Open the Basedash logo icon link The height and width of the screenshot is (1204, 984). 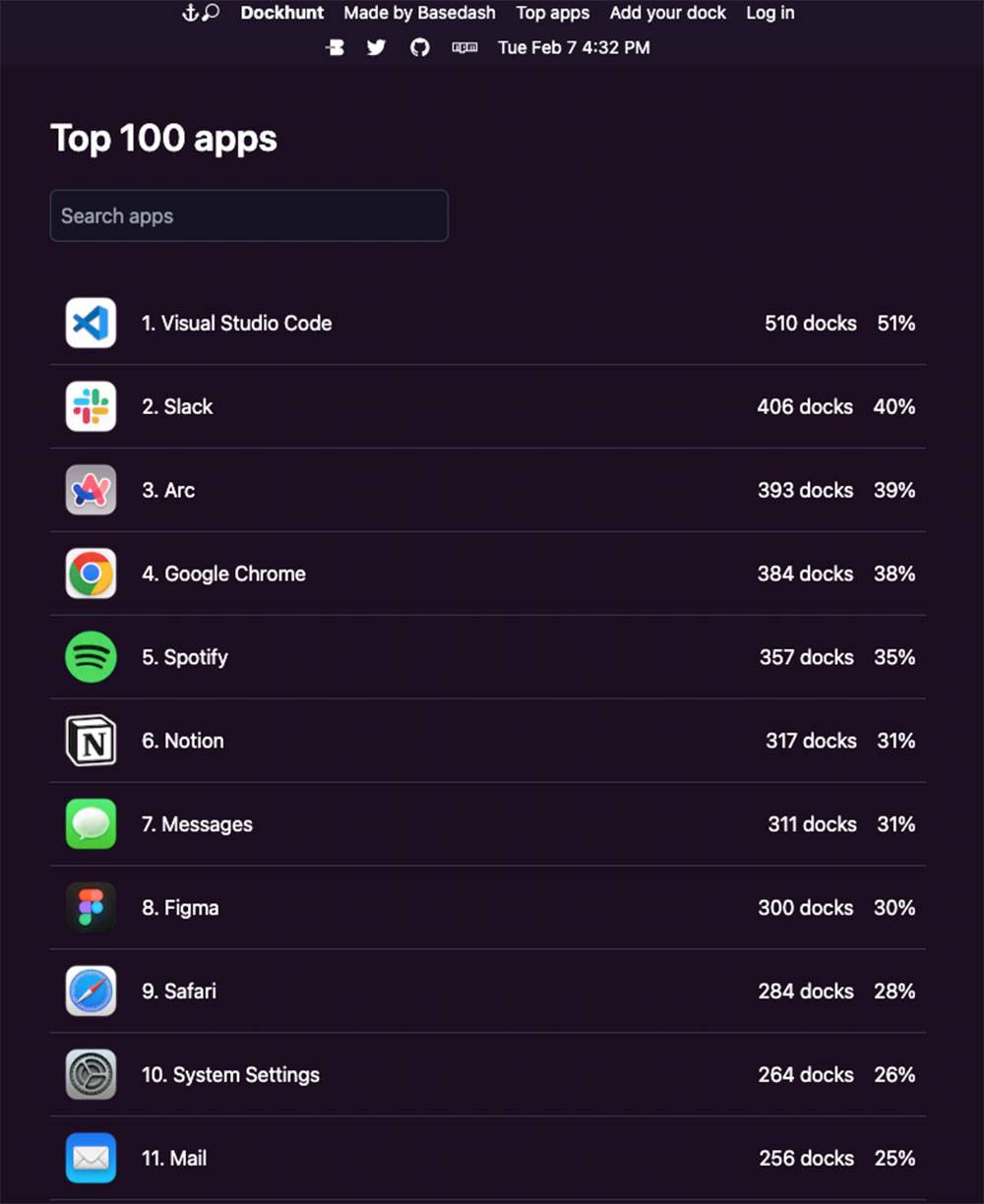point(335,47)
